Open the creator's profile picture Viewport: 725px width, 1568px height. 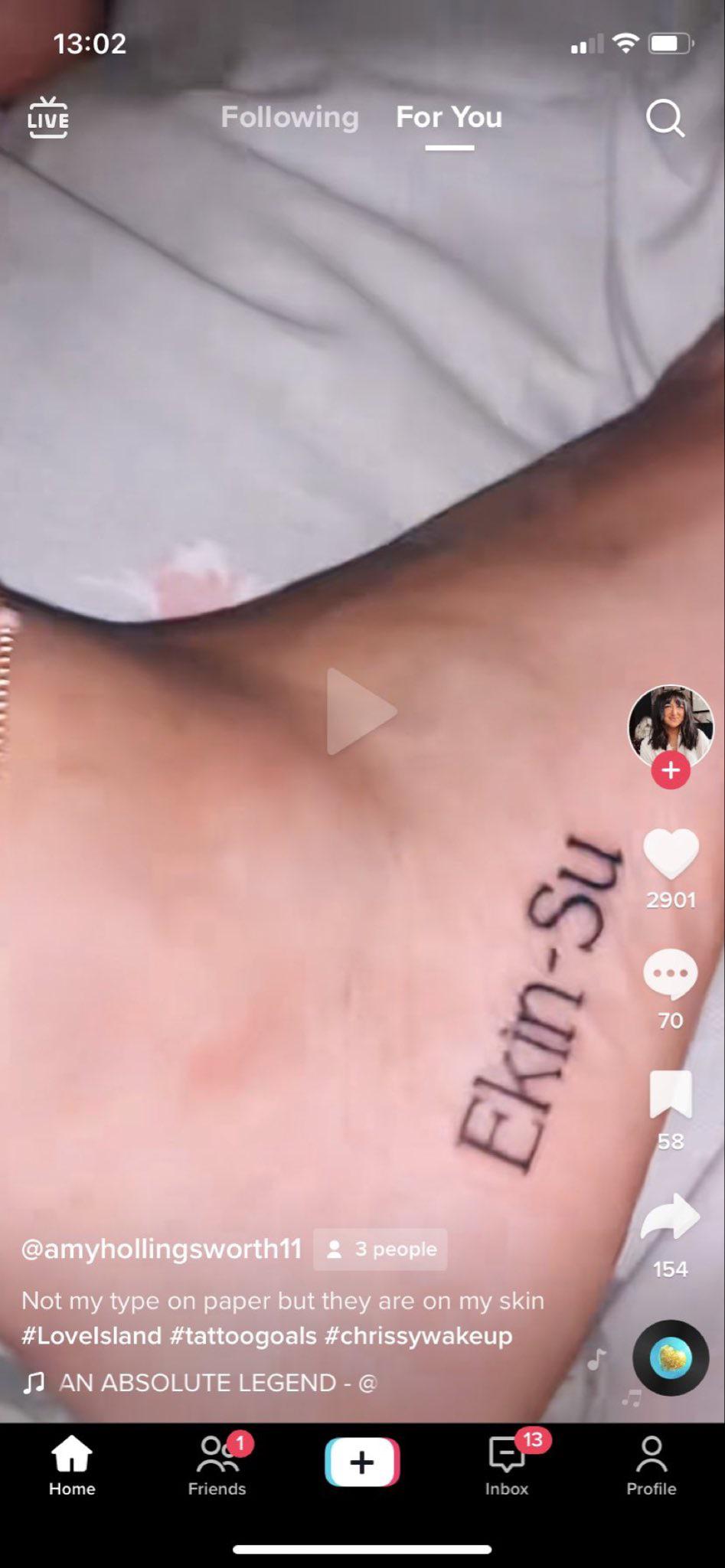[x=670, y=724]
